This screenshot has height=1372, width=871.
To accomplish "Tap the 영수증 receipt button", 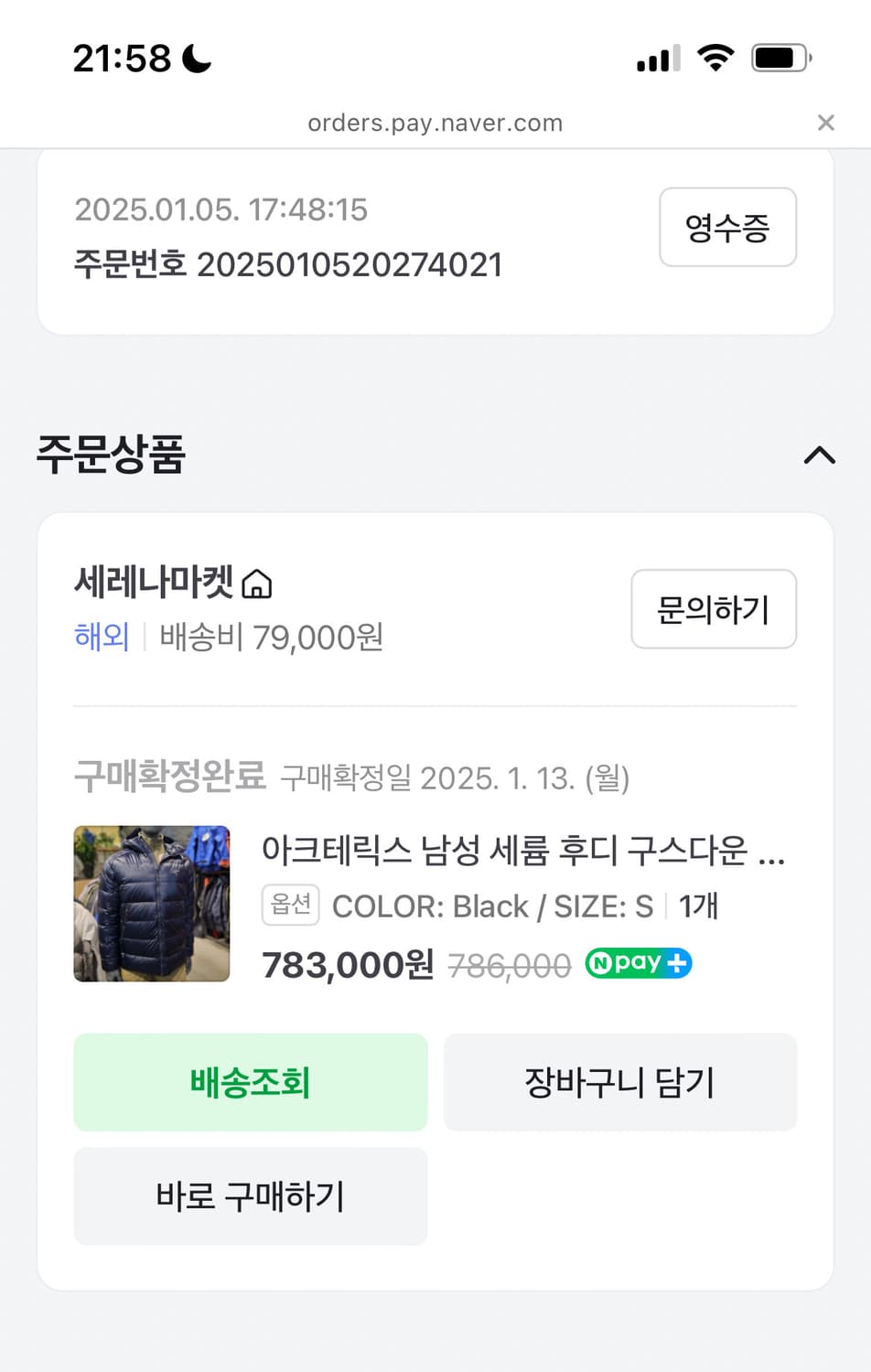I will point(727,227).
